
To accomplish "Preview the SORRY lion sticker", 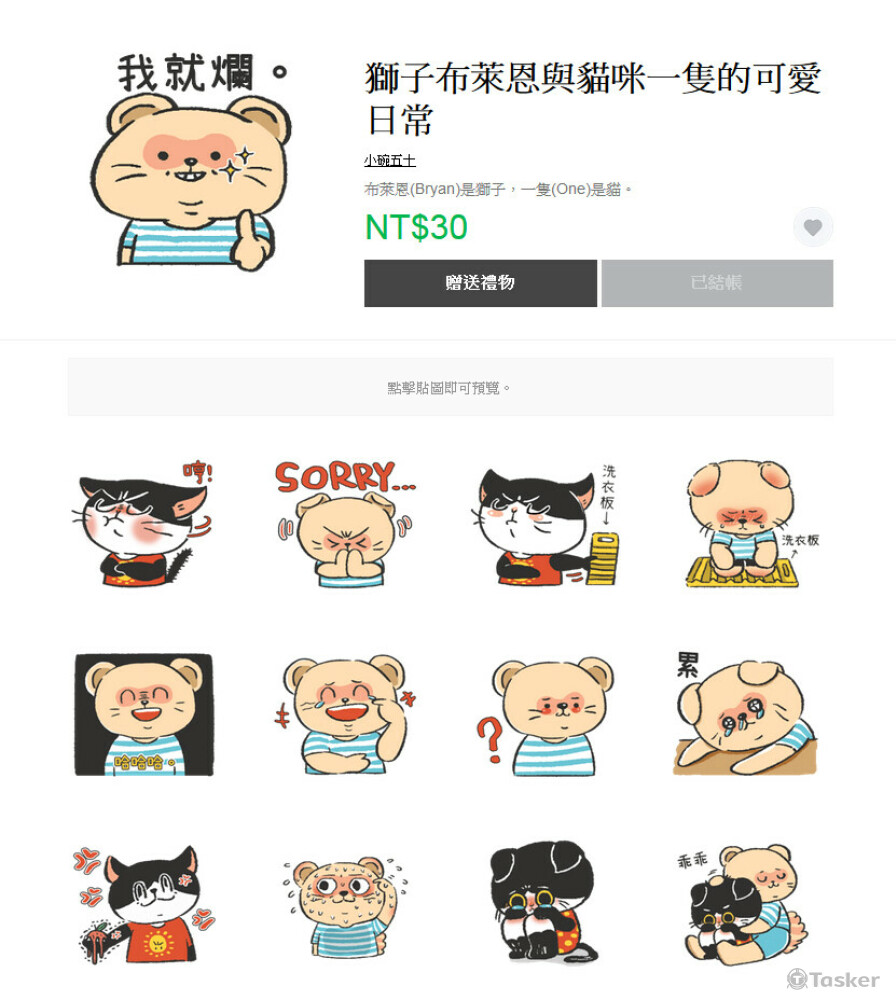I will click(344, 523).
